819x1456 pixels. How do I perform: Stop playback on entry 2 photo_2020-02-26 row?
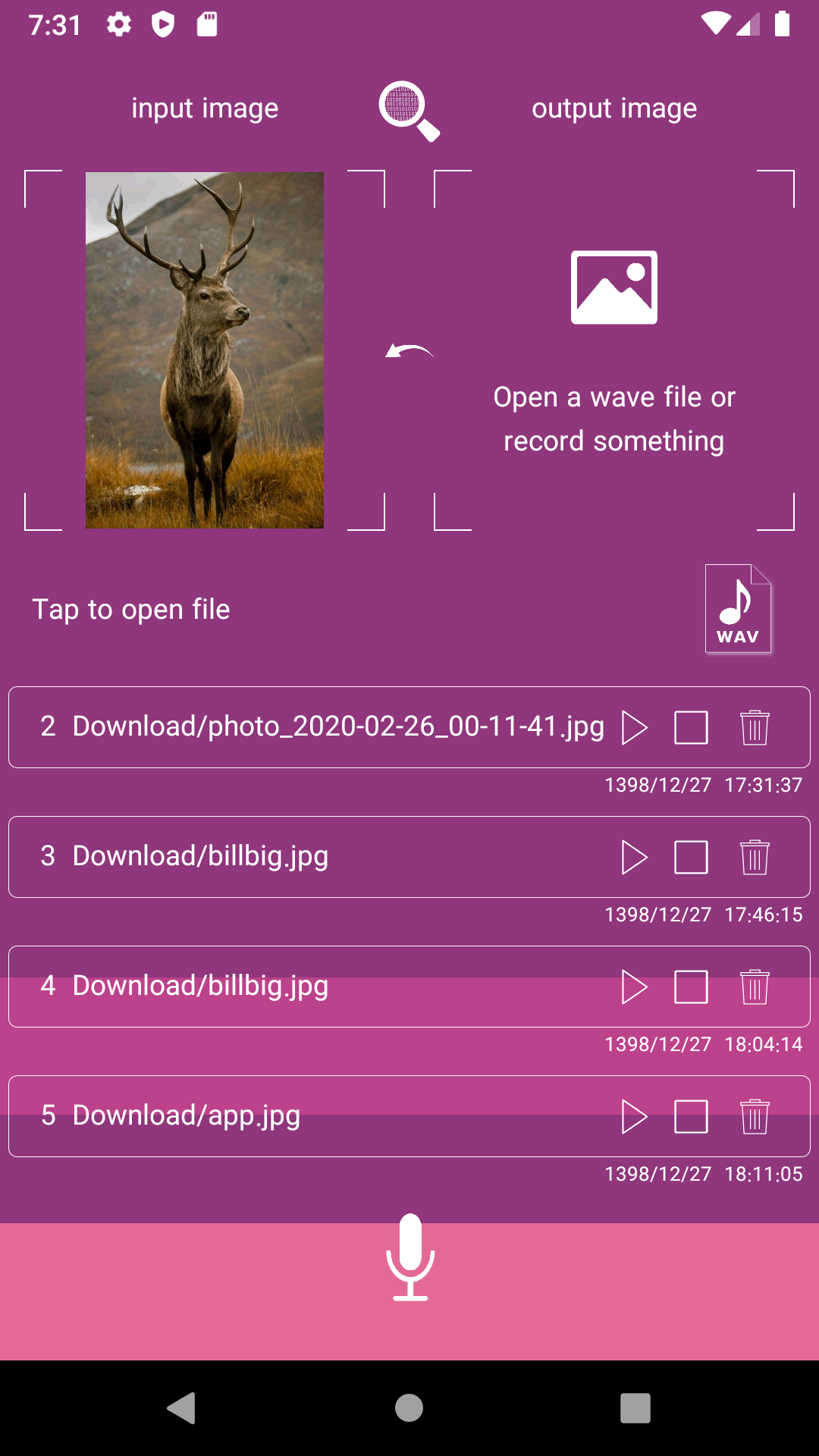pos(691,728)
